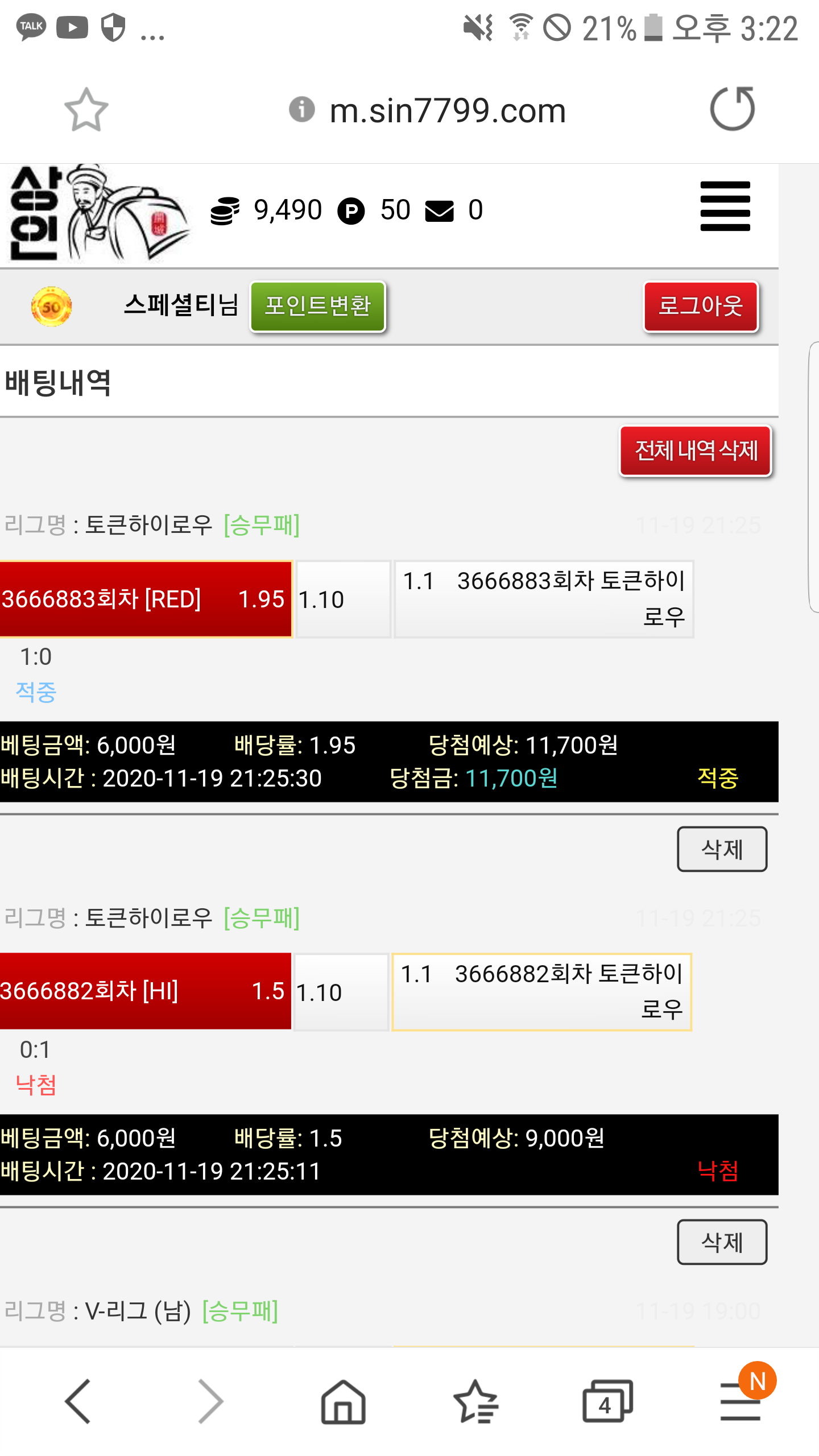The image size is (819, 1456).
Task: Open the hamburger menu
Action: (x=725, y=206)
